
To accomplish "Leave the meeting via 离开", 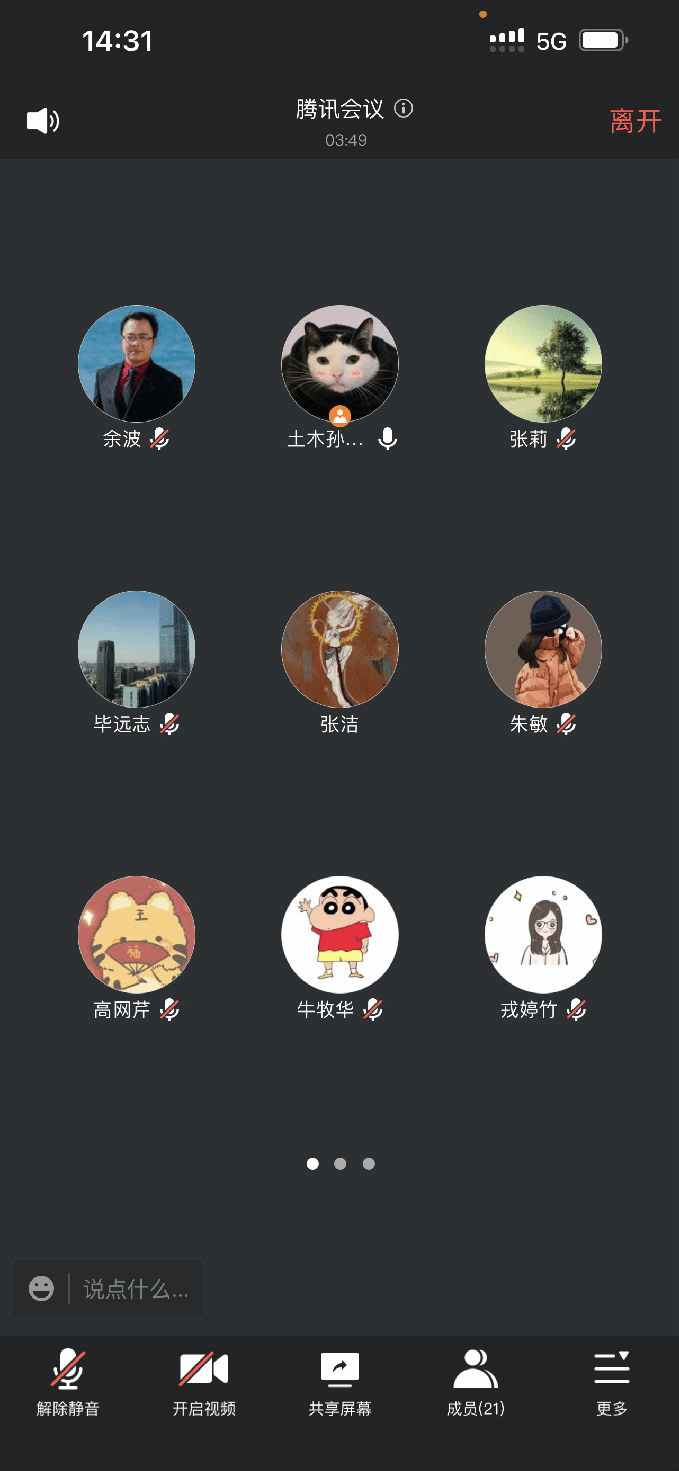I will click(636, 121).
